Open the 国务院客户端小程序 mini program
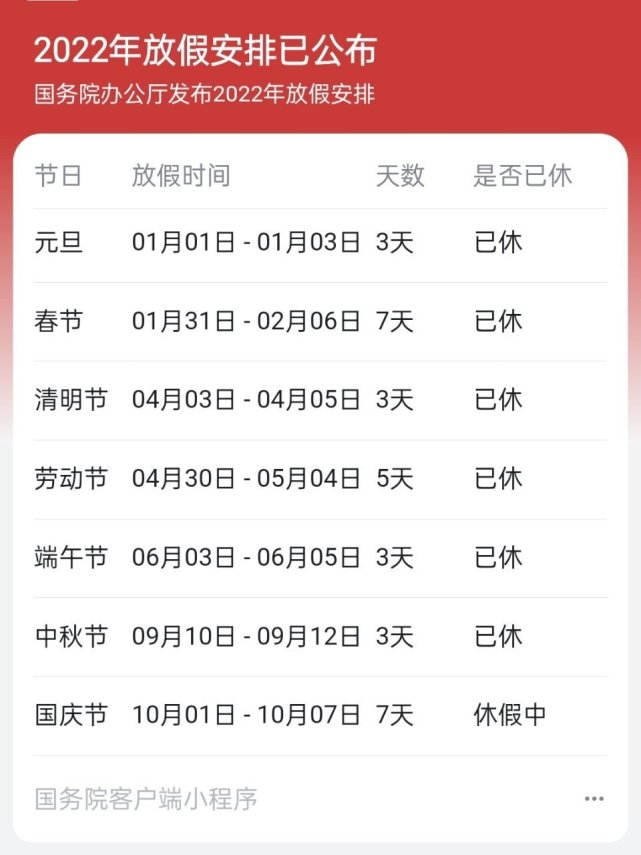 point(146,799)
